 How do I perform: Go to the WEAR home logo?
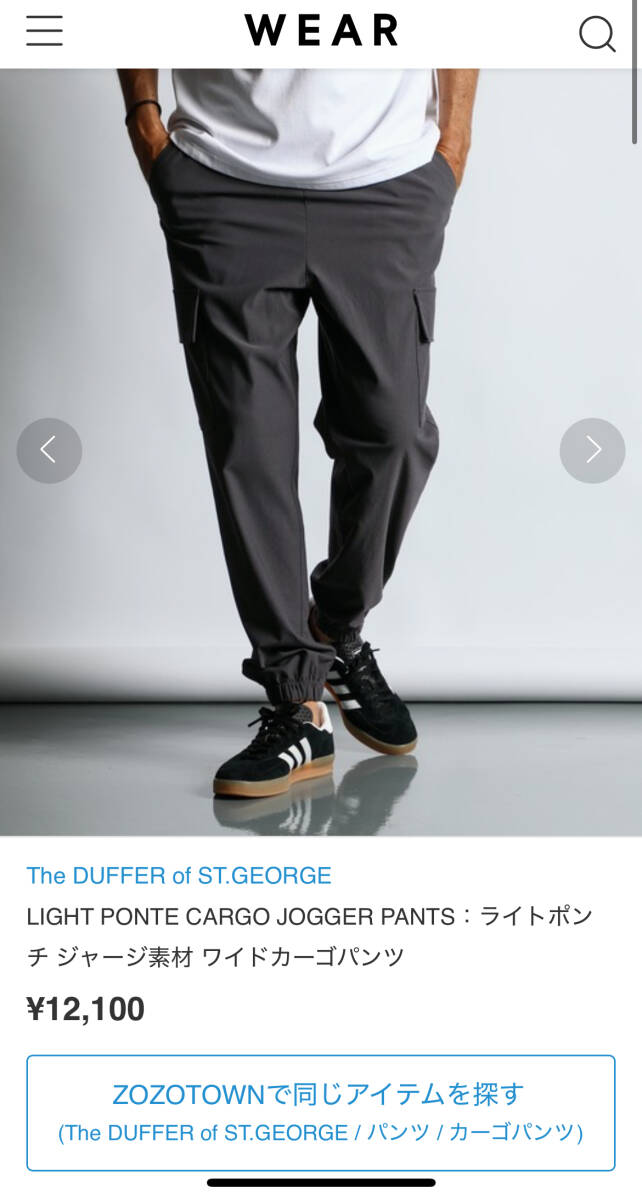tap(321, 31)
